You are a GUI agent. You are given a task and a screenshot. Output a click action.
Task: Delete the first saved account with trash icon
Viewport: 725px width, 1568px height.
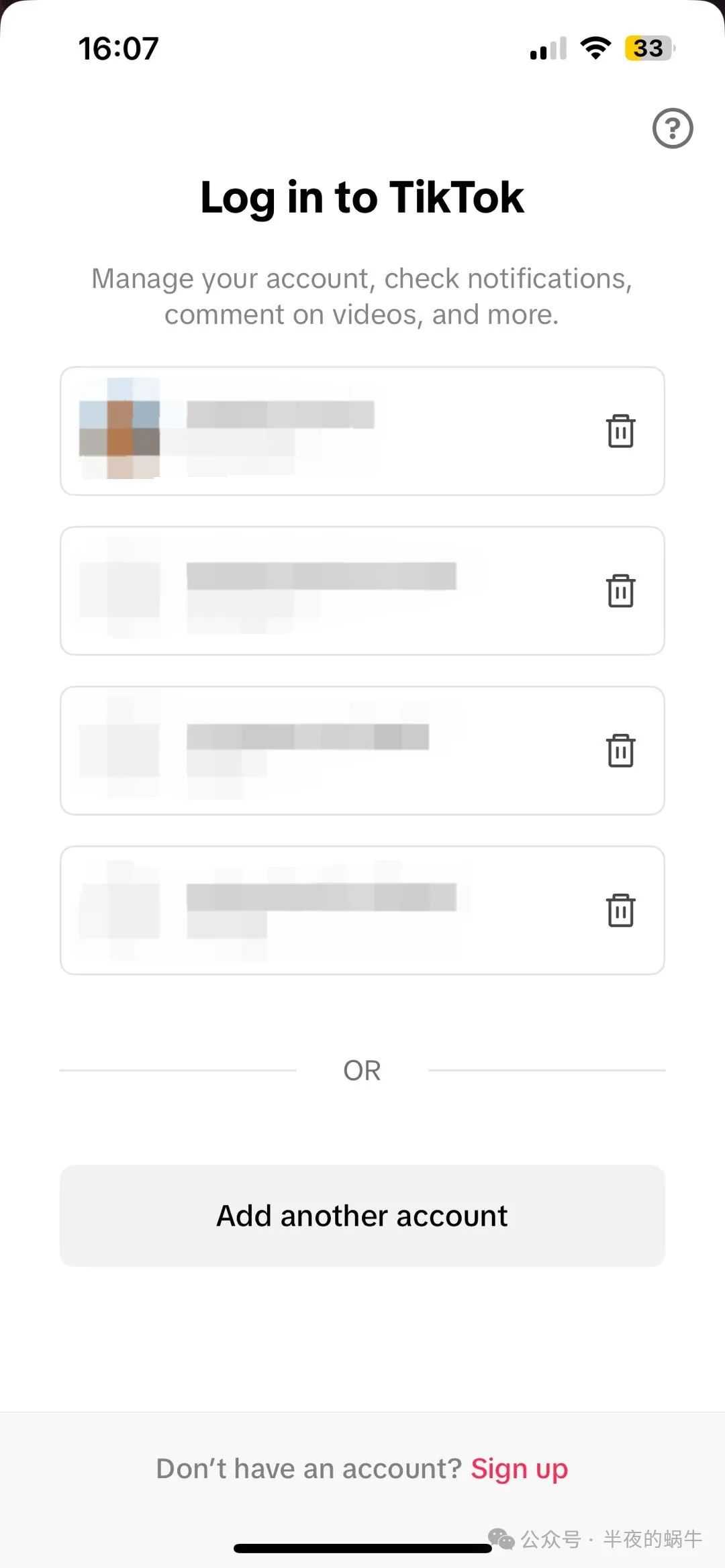click(620, 431)
